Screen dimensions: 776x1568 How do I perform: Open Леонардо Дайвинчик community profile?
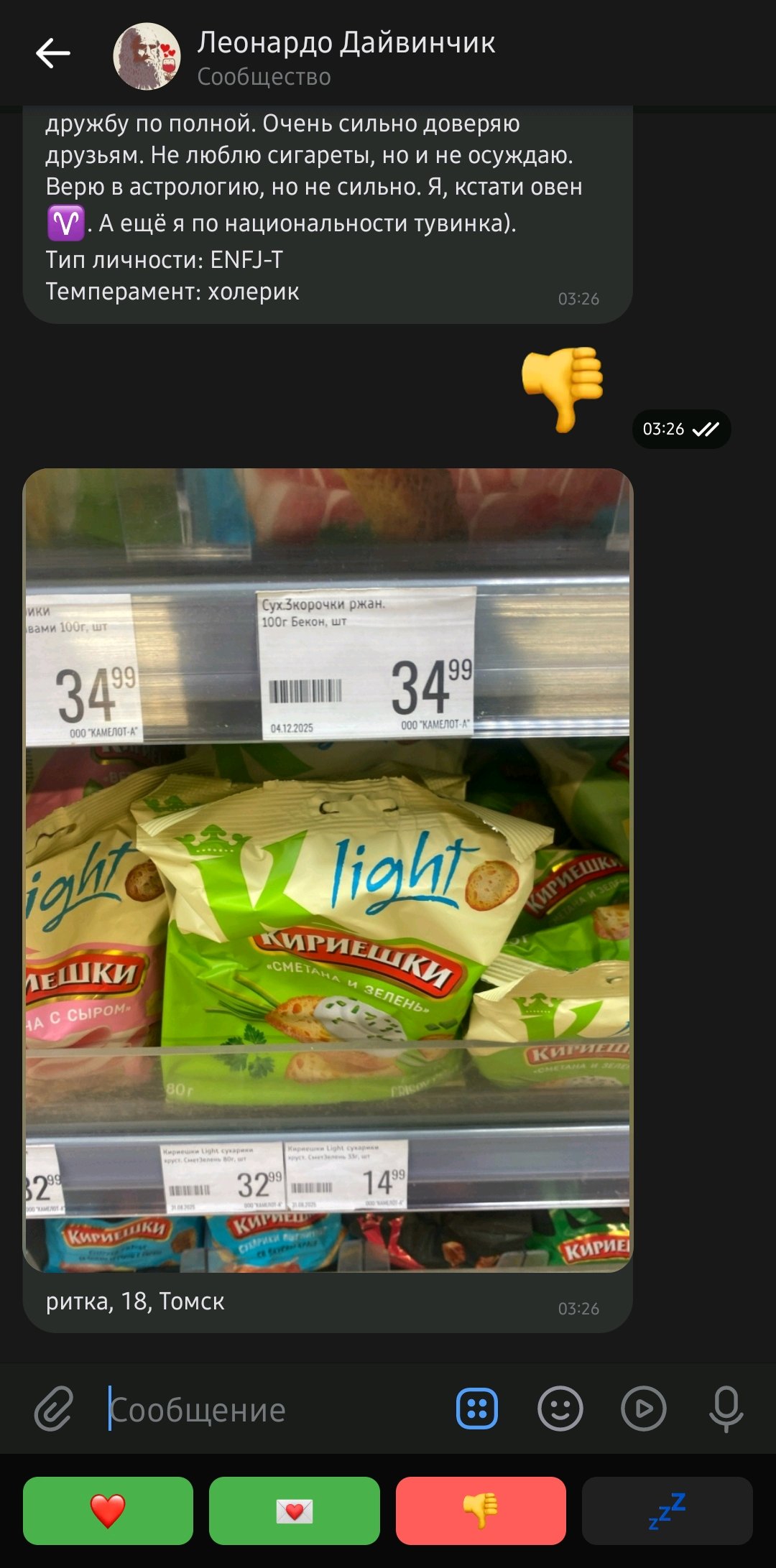[345, 56]
